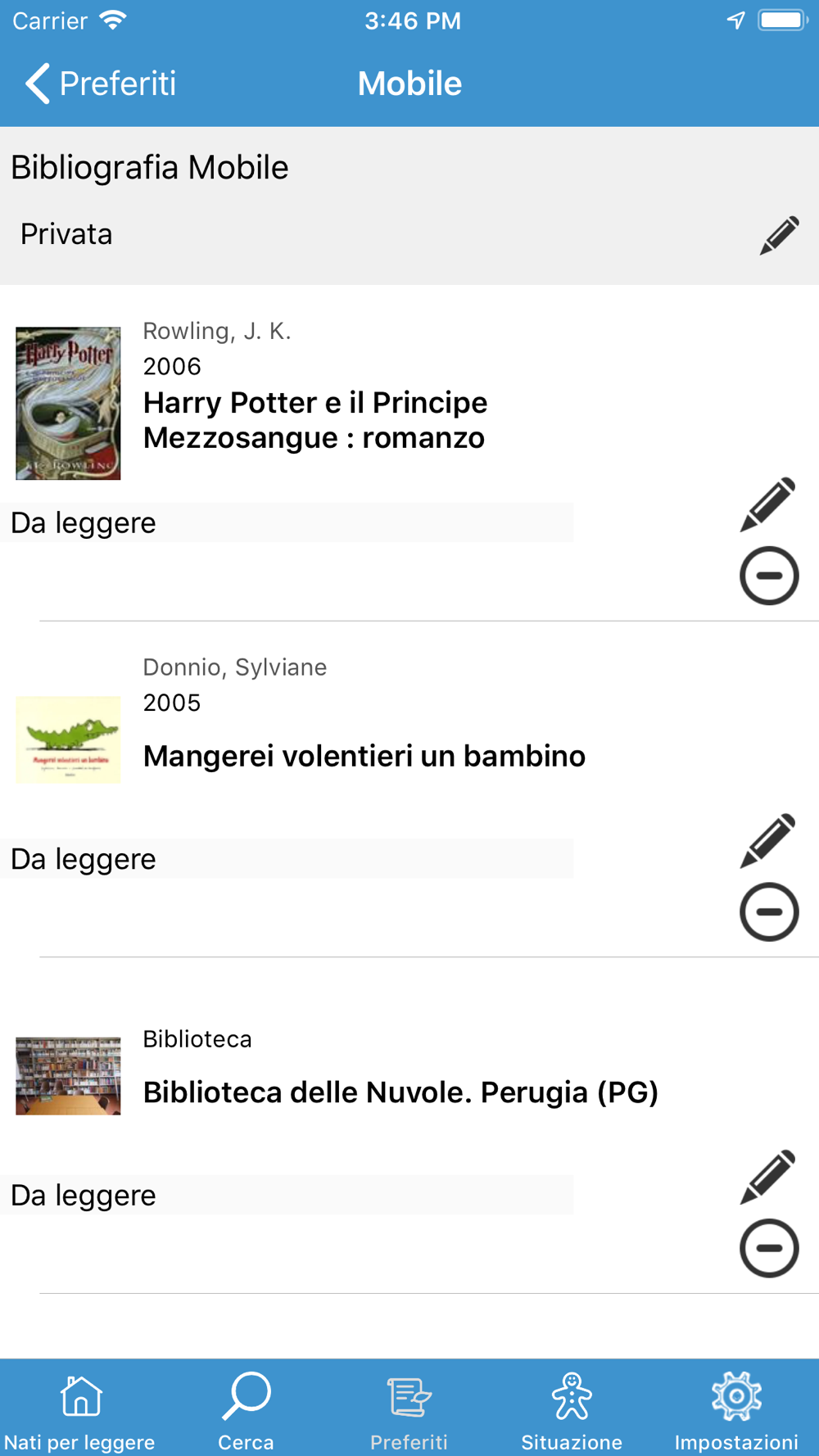819x1456 pixels.
Task: Remove Harry Potter from the list
Action: pyautogui.click(x=768, y=576)
